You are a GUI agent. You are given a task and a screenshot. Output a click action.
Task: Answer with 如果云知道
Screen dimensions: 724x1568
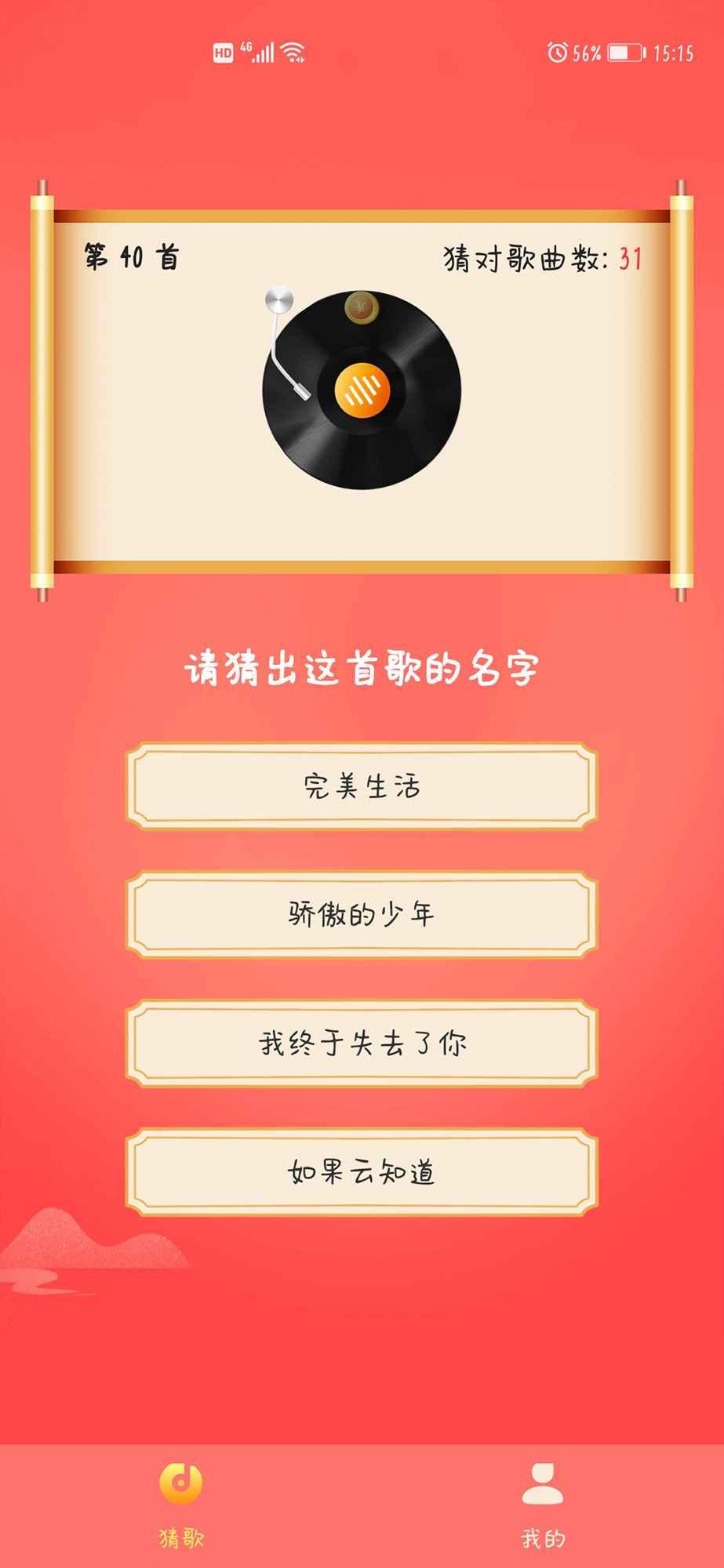click(362, 1172)
